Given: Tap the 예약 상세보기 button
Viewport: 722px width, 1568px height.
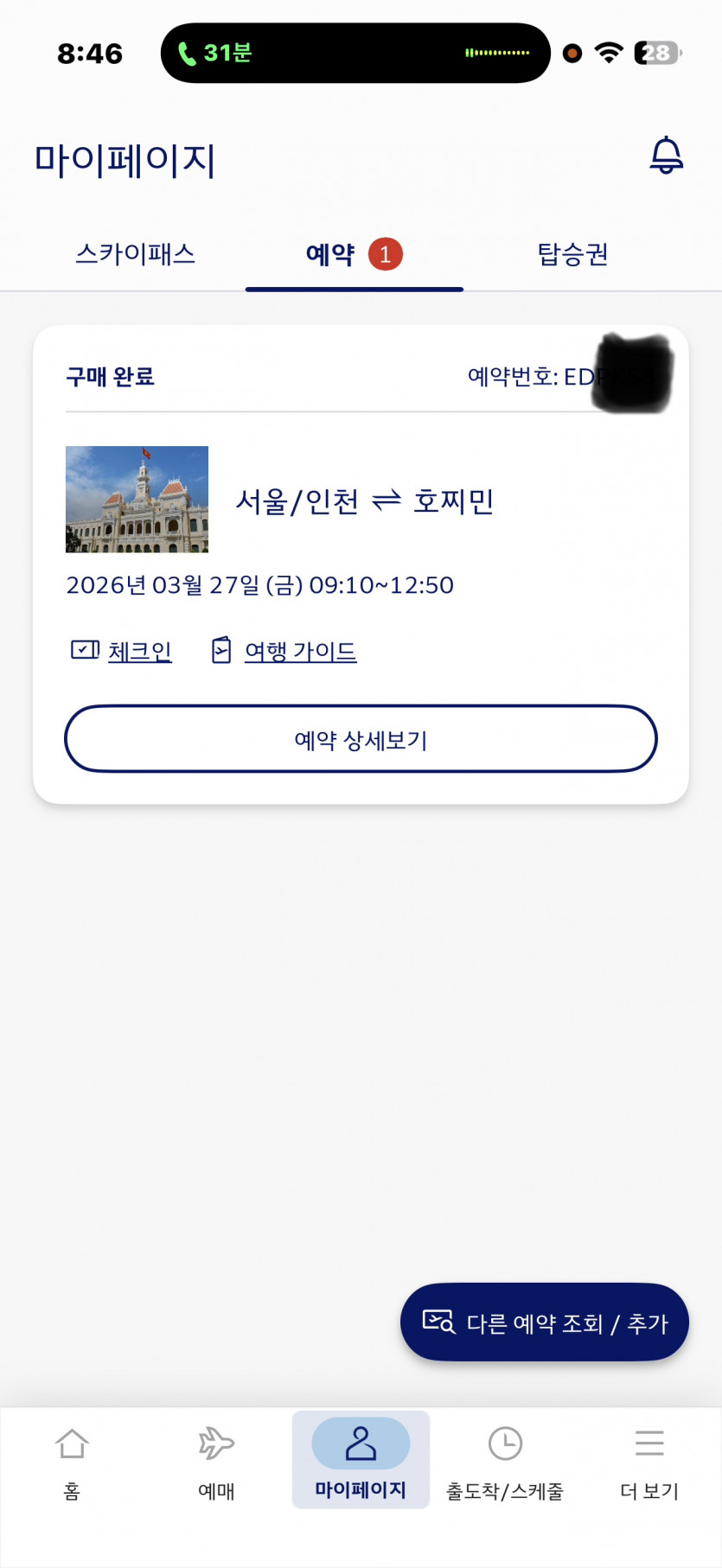Looking at the screenshot, I should (x=361, y=739).
